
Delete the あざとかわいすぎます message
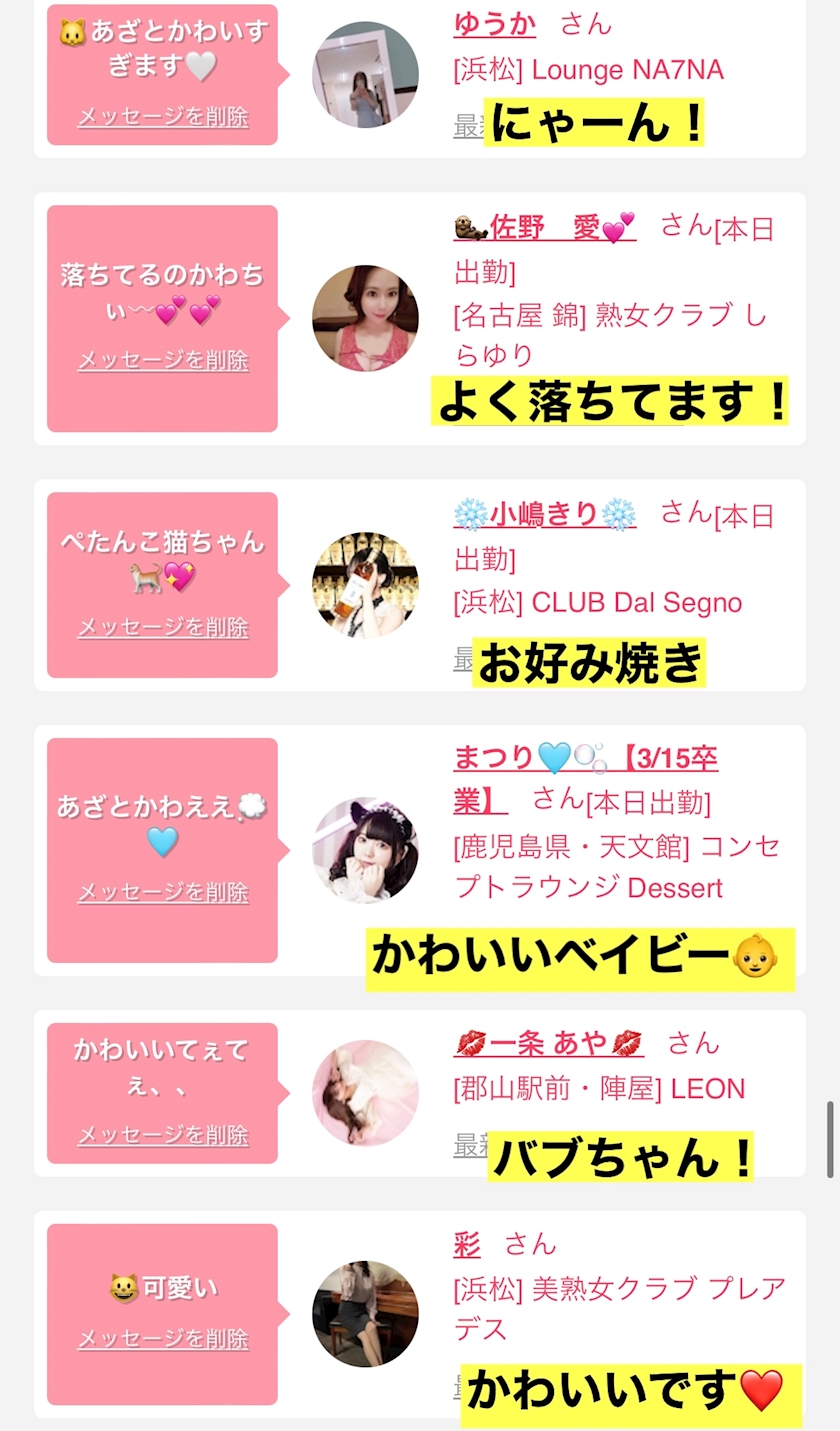pos(163,117)
